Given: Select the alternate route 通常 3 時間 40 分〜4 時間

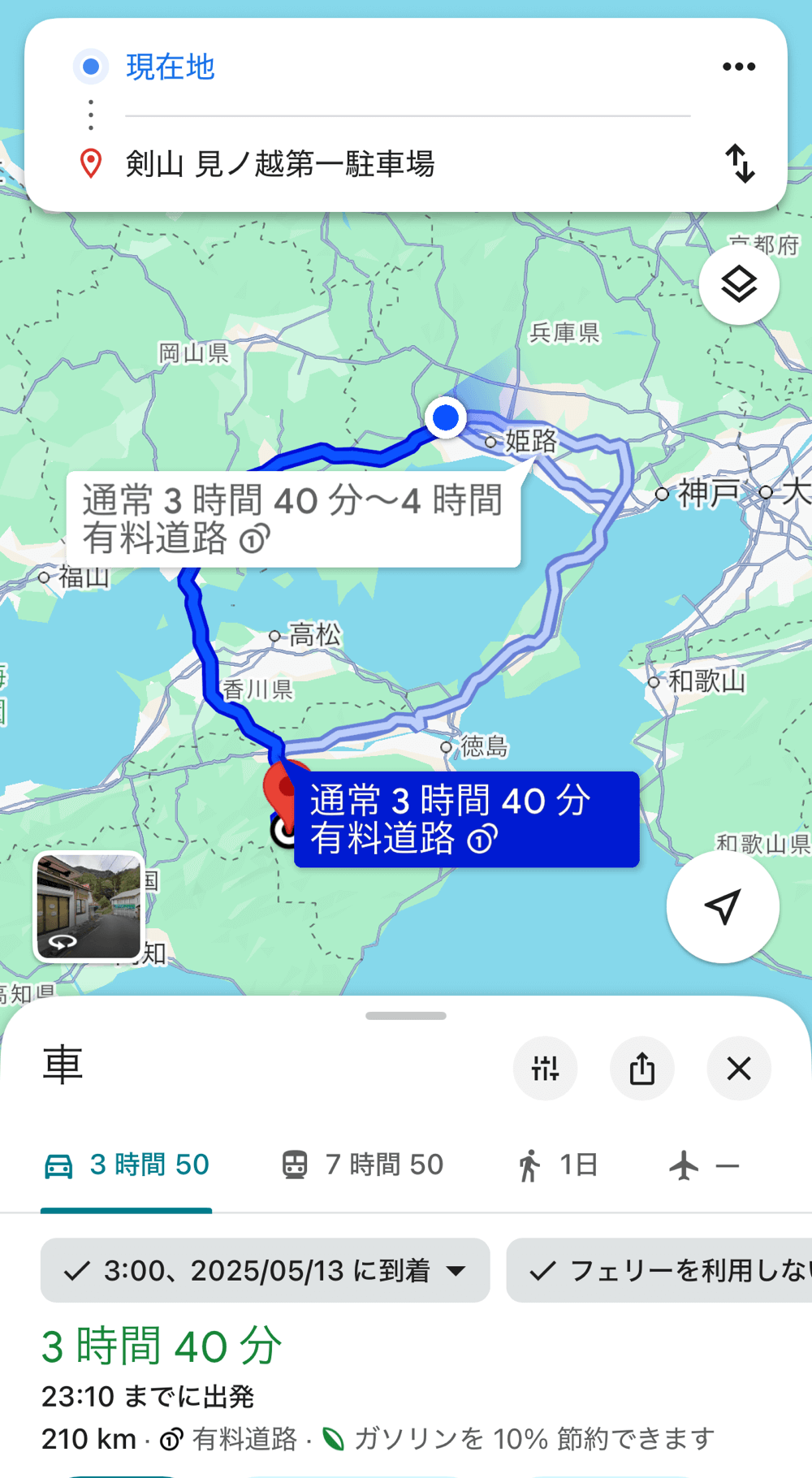Looking at the screenshot, I should coord(292,519).
